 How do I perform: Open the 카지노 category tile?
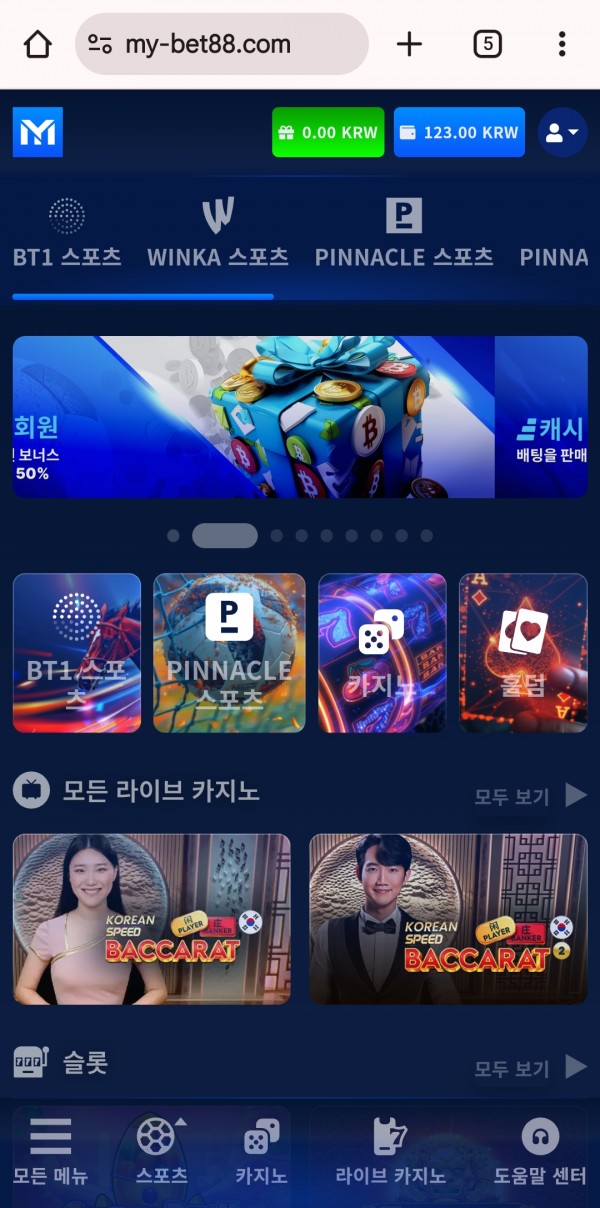(x=382, y=653)
